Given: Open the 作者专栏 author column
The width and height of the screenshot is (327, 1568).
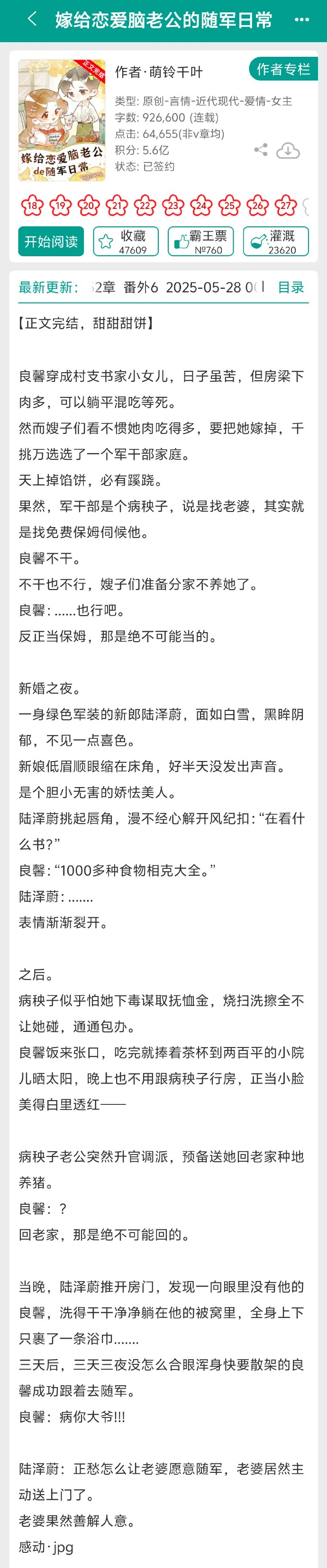Looking at the screenshot, I should pos(283,70).
